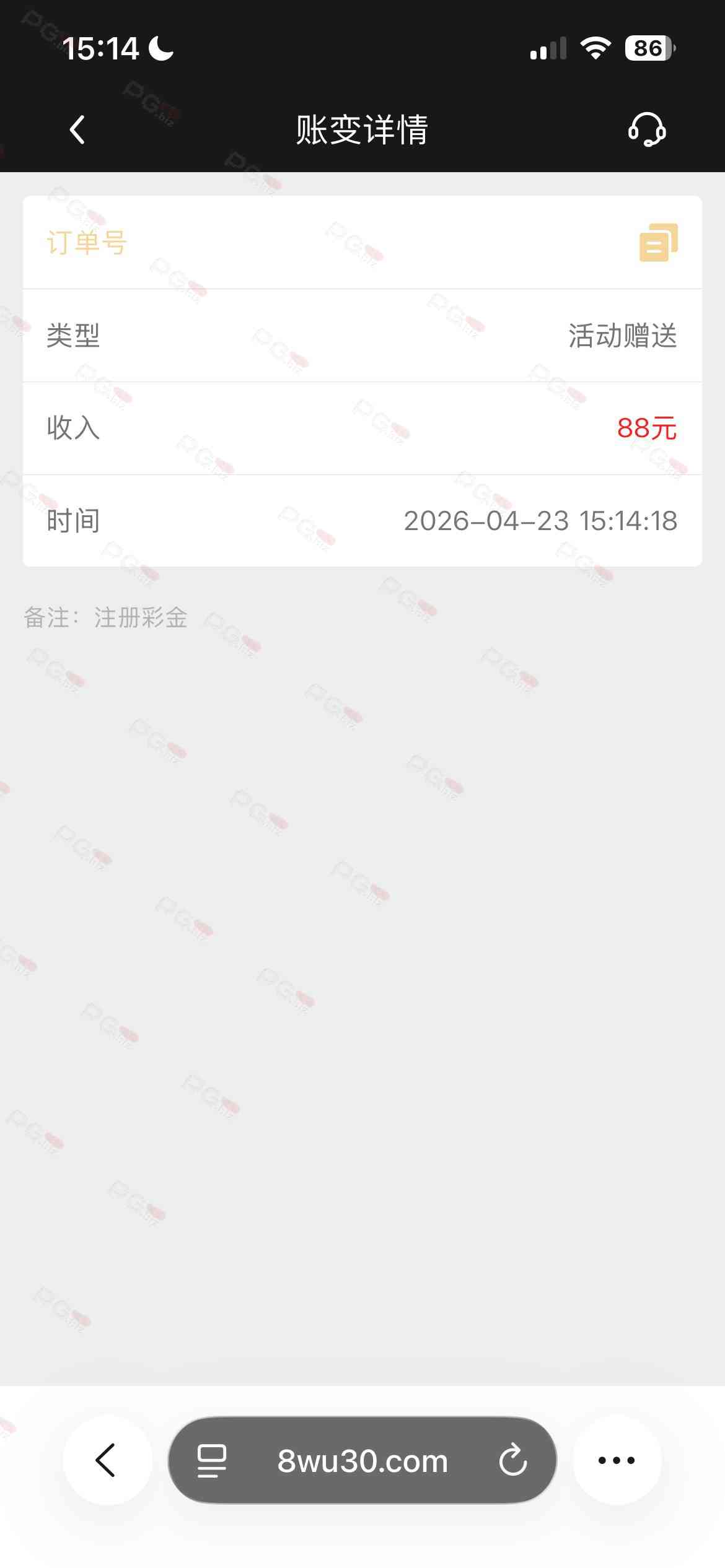Open customer service headset icon
725x1568 pixels.
click(646, 129)
